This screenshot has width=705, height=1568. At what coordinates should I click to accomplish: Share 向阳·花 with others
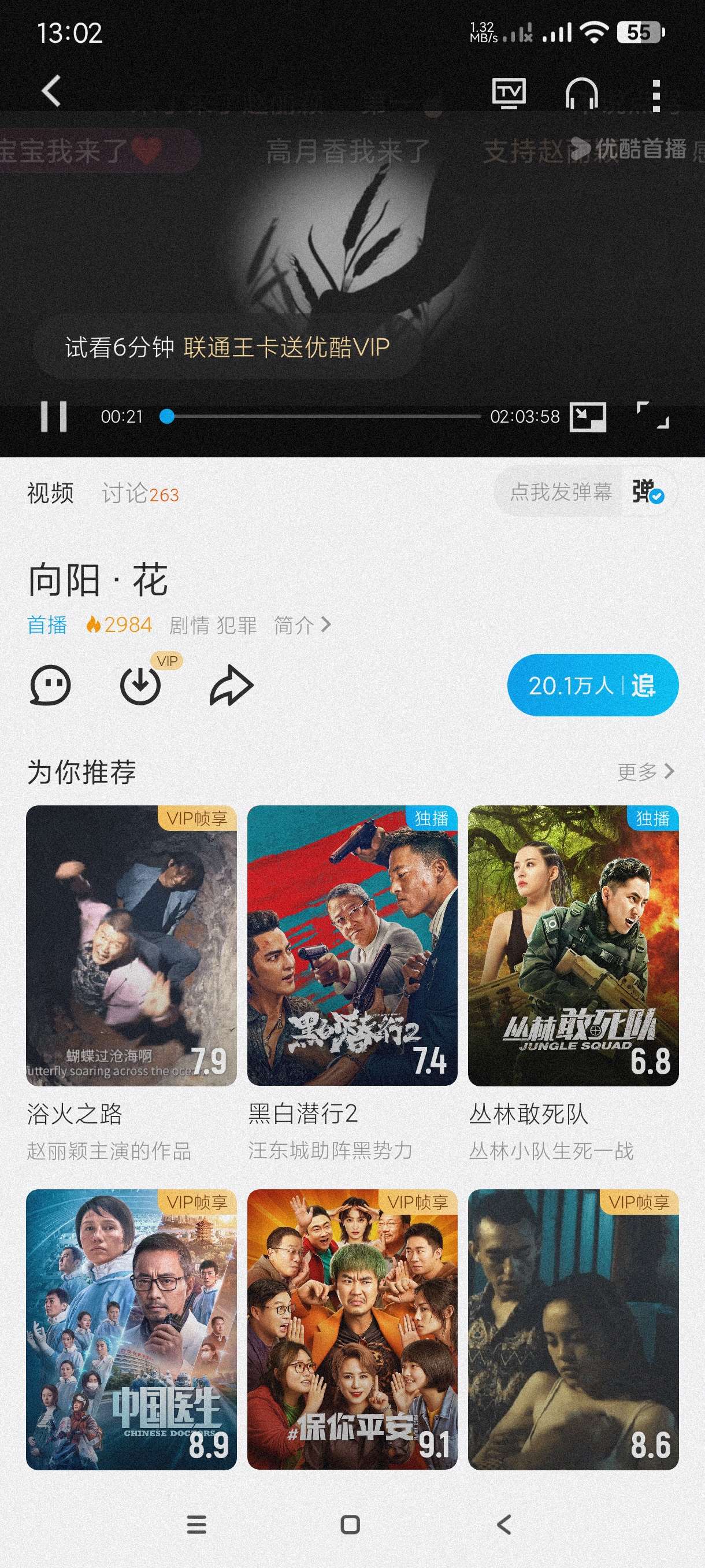(231, 686)
